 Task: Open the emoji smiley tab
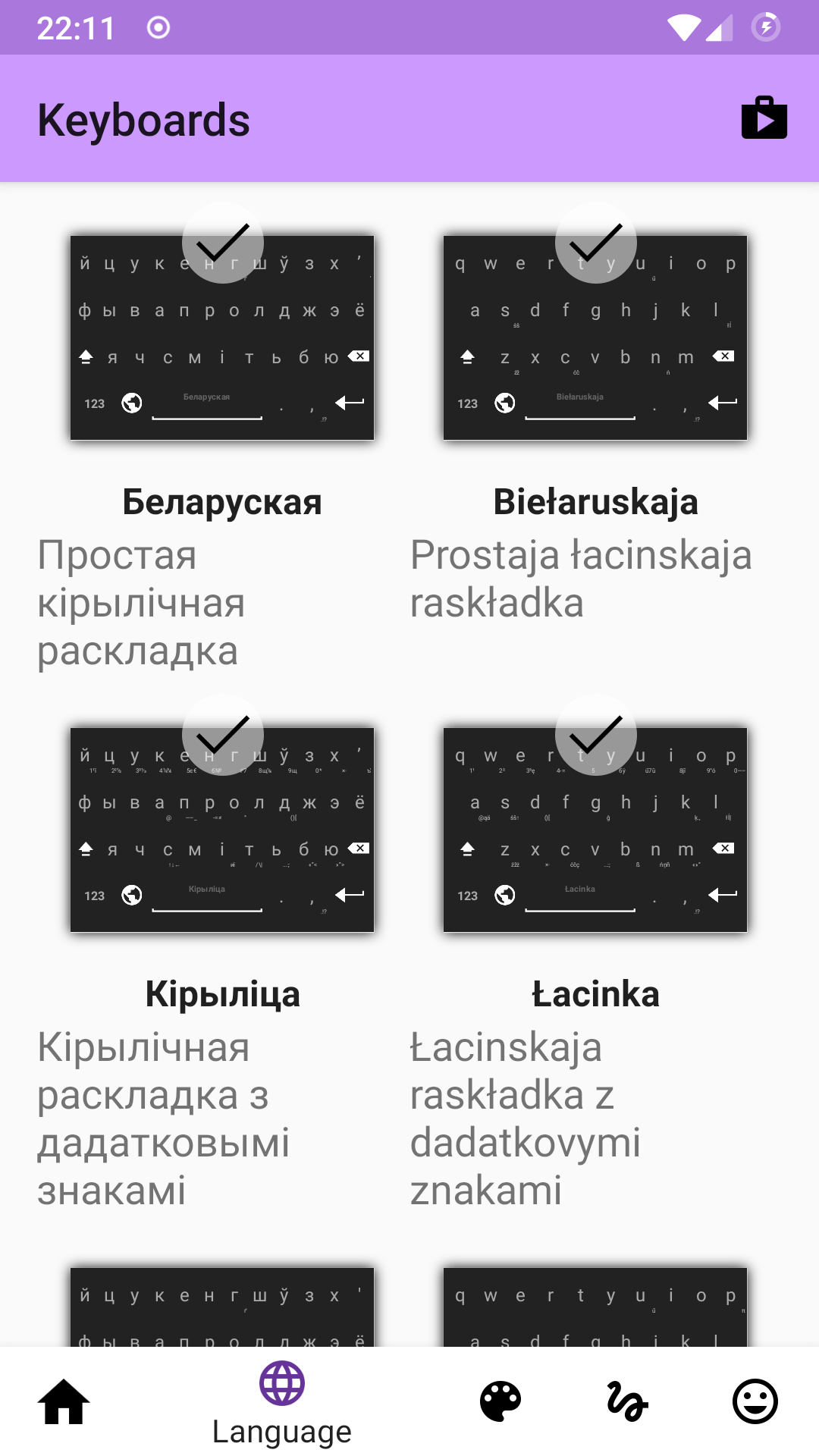[755, 1401]
